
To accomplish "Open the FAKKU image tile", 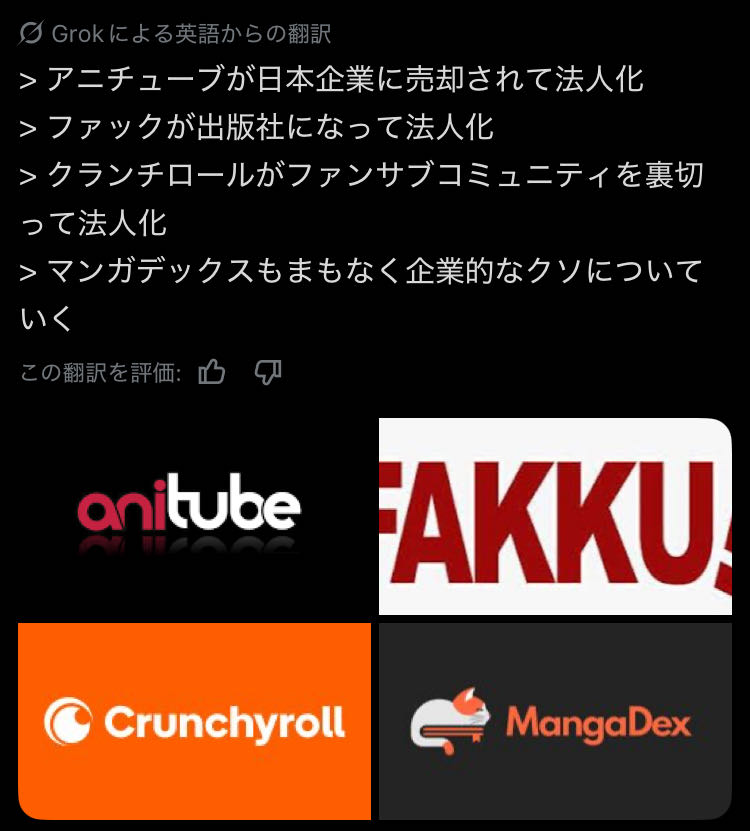I will 555,516.
